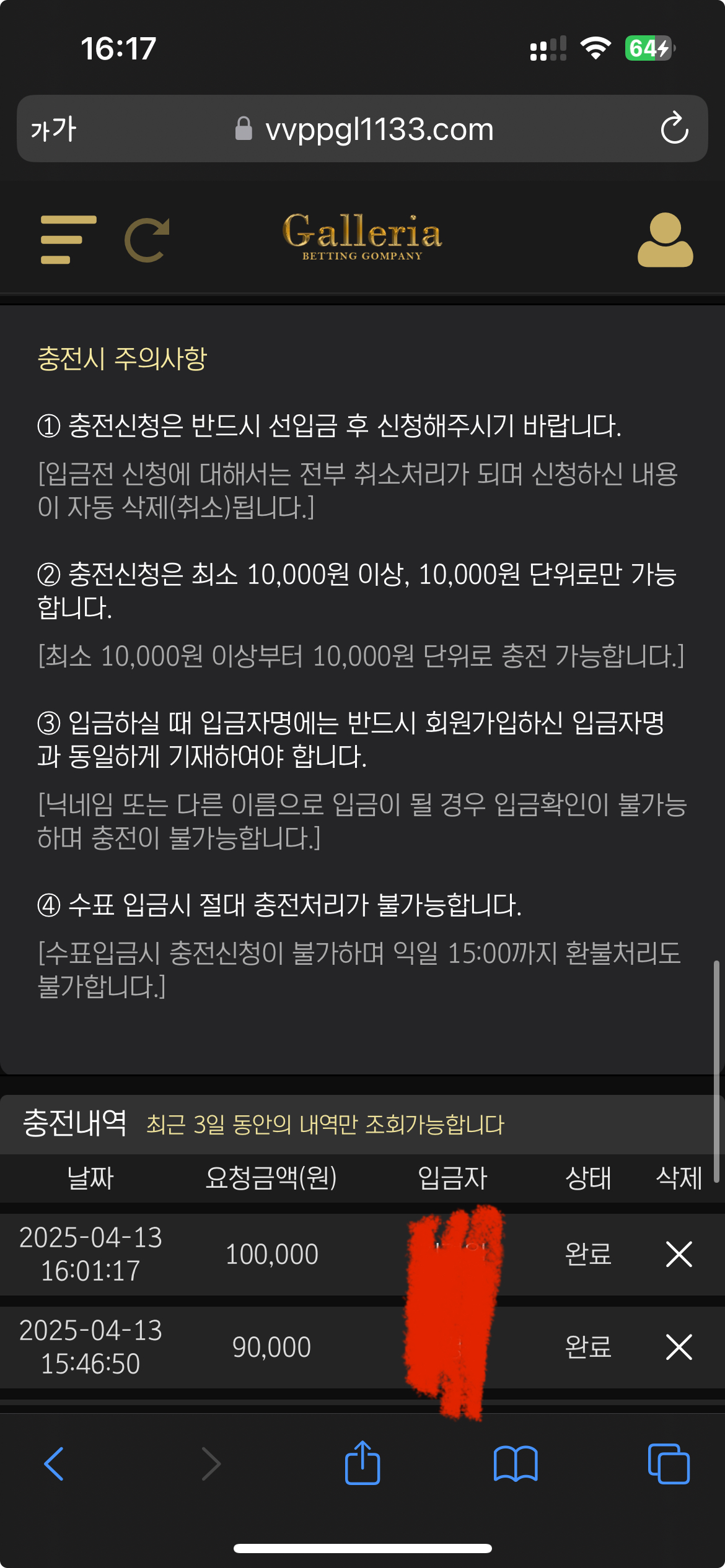Tap the gold refresh icon in header
Image resolution: width=725 pixels, height=1568 pixels.
(147, 240)
